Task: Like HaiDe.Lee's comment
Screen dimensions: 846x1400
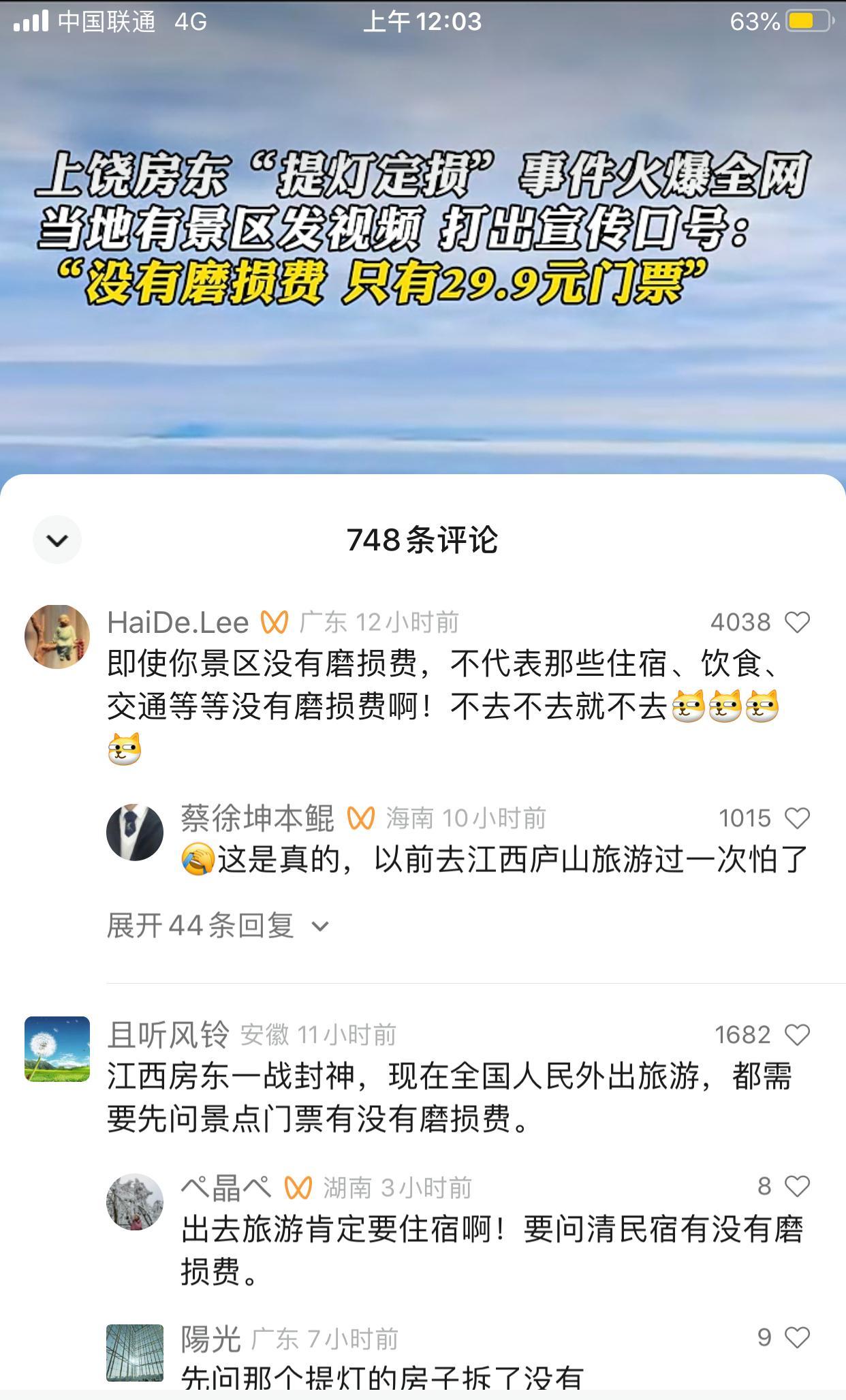Action: tap(797, 622)
